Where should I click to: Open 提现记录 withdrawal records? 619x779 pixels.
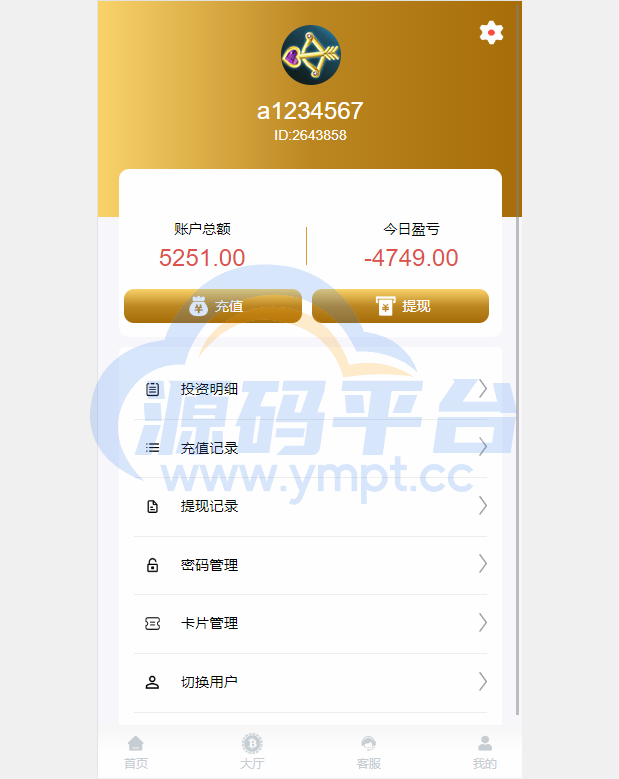(310, 506)
